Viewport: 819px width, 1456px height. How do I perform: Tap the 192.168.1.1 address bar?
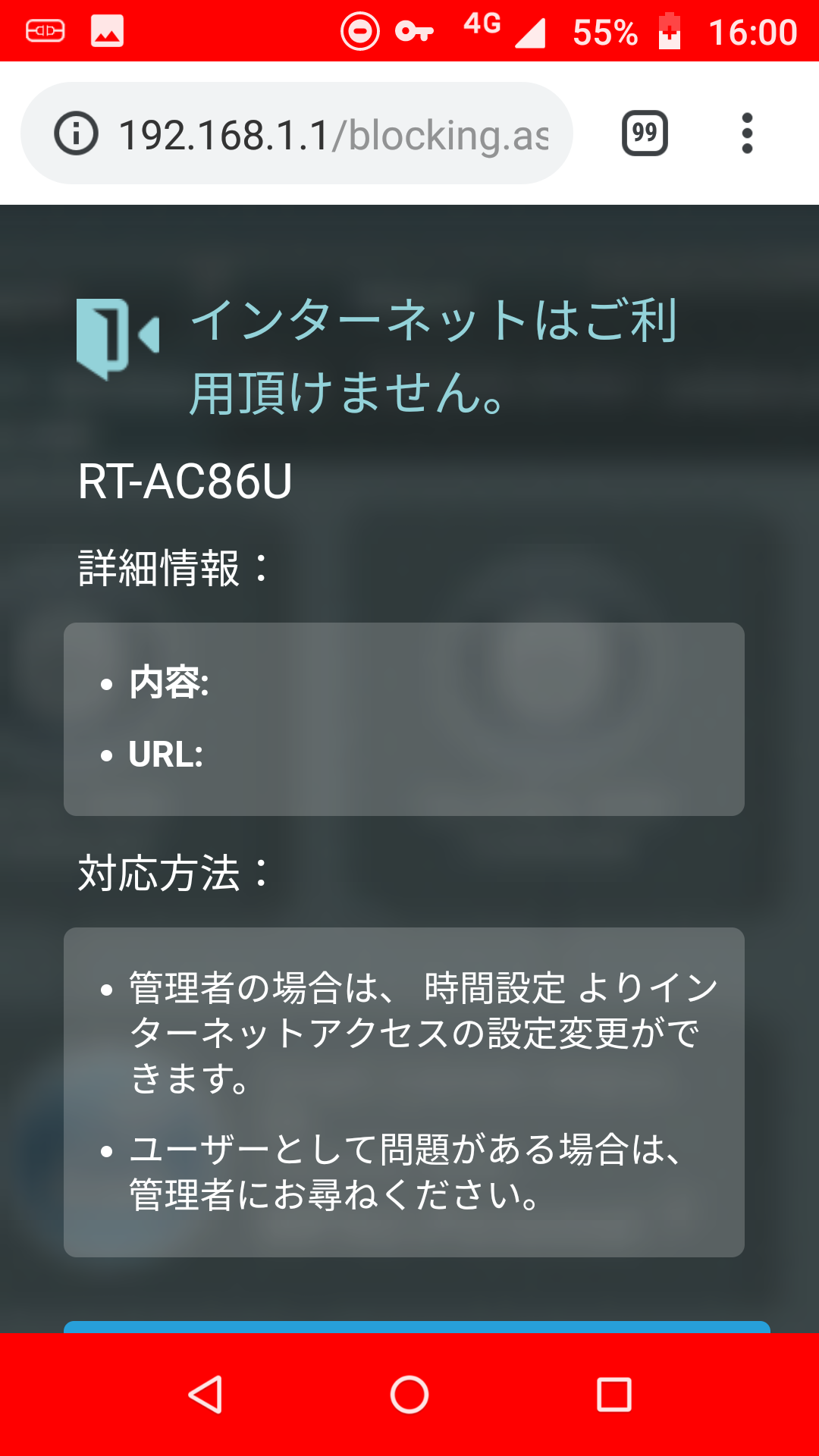(334, 134)
